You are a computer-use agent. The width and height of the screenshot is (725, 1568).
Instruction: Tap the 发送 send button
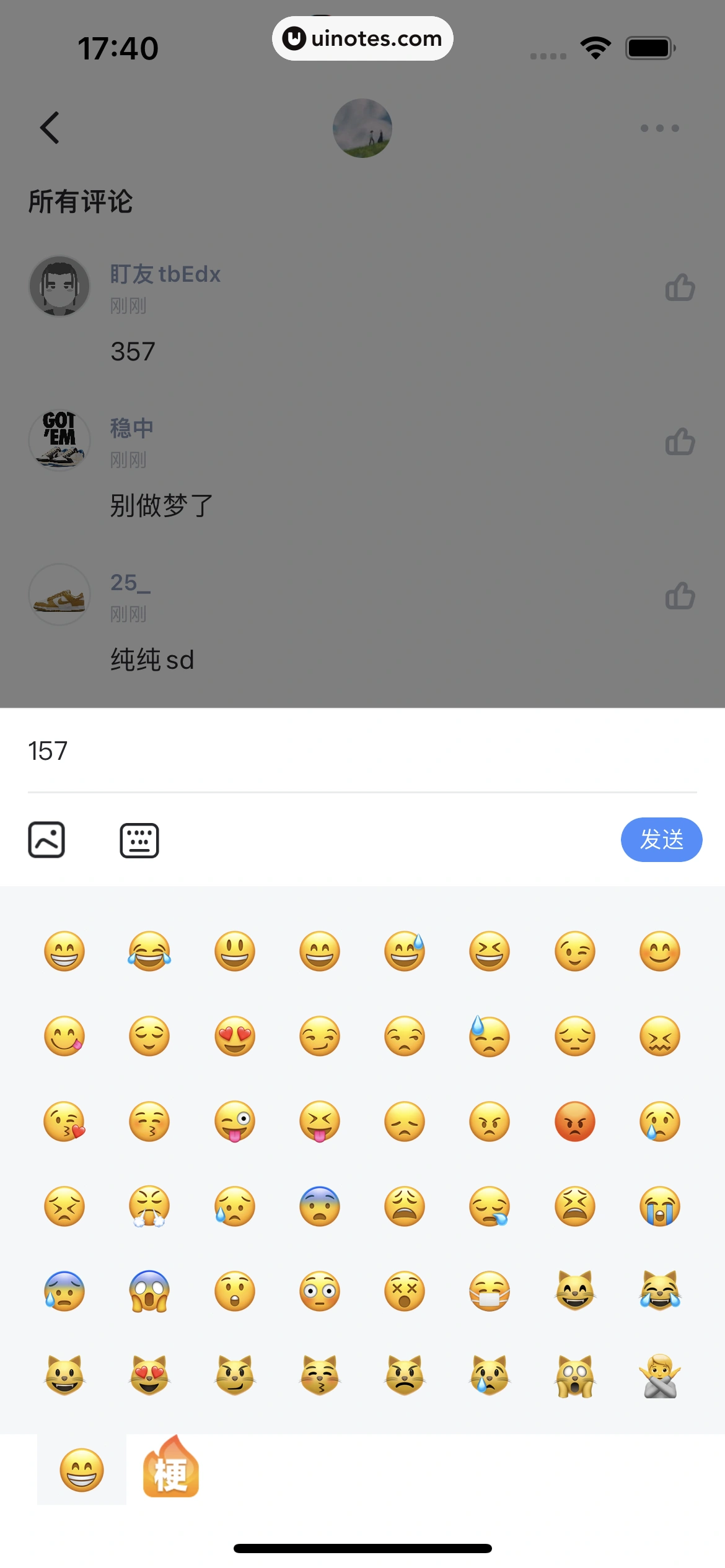point(661,840)
